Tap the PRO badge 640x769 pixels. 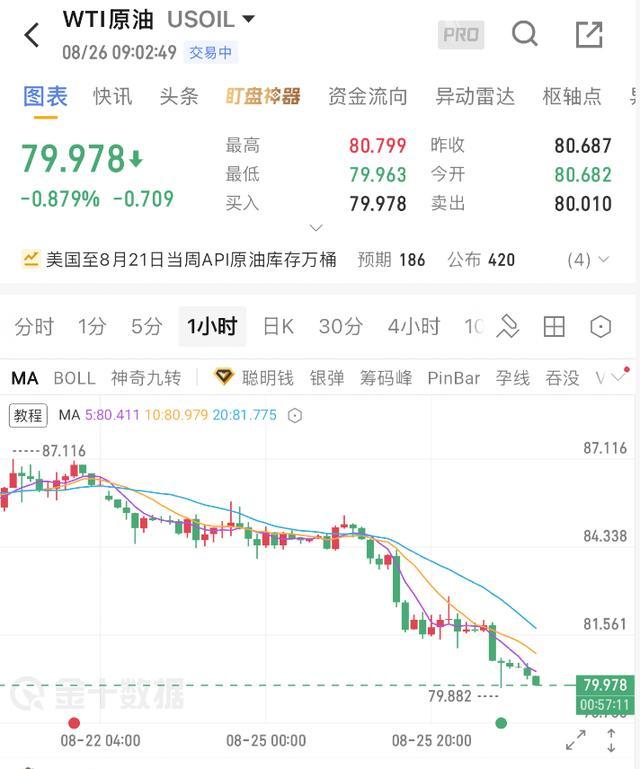(461, 35)
